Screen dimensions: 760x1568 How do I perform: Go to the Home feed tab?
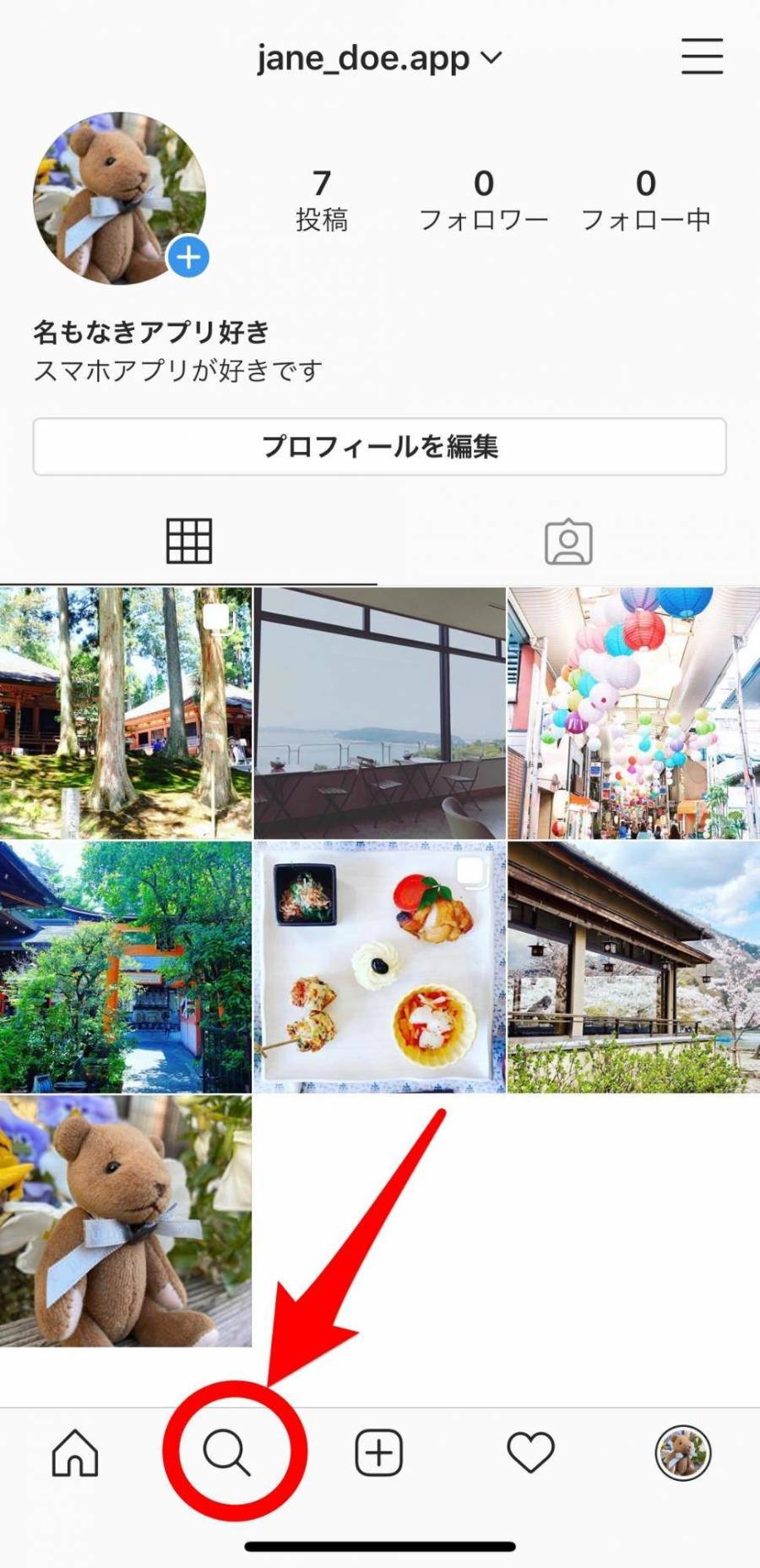tap(75, 1453)
